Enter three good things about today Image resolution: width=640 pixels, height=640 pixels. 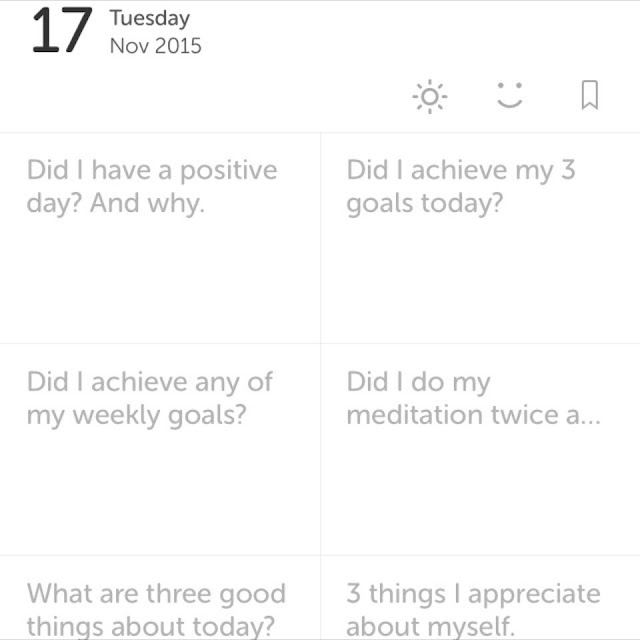click(160, 607)
